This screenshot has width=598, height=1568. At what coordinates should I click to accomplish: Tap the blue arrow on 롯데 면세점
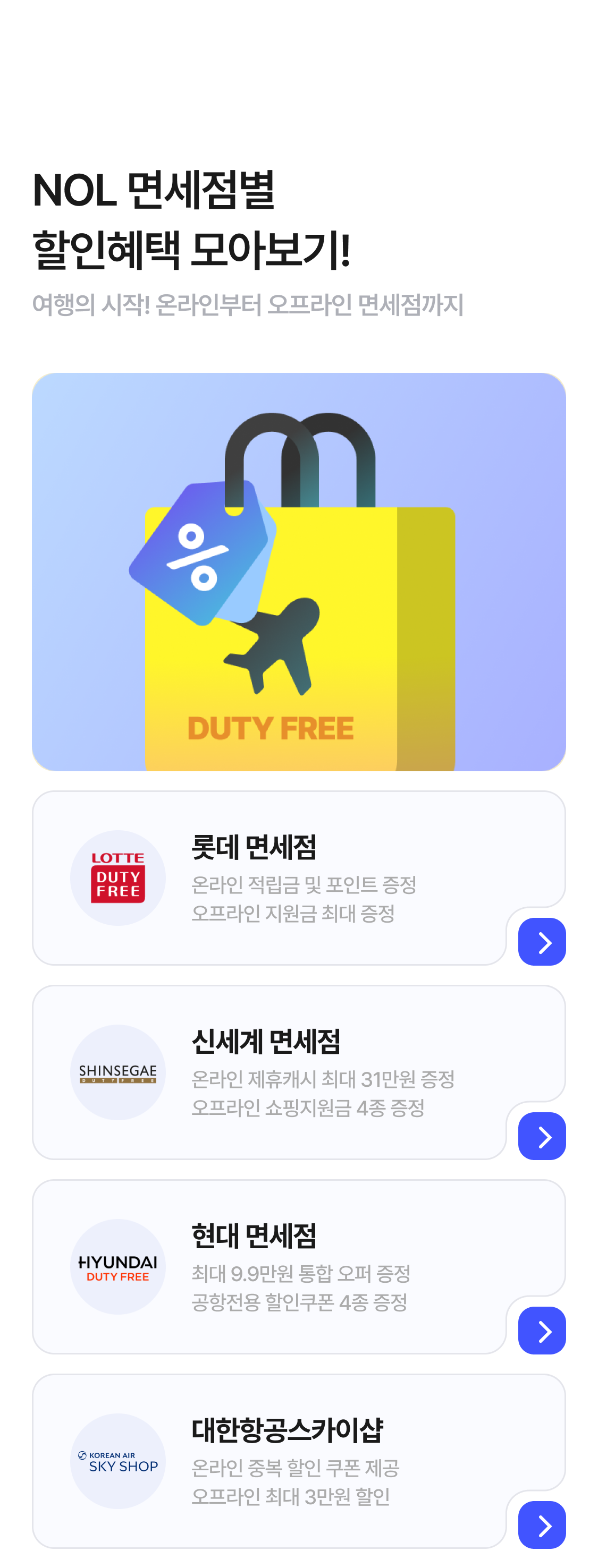(541, 942)
